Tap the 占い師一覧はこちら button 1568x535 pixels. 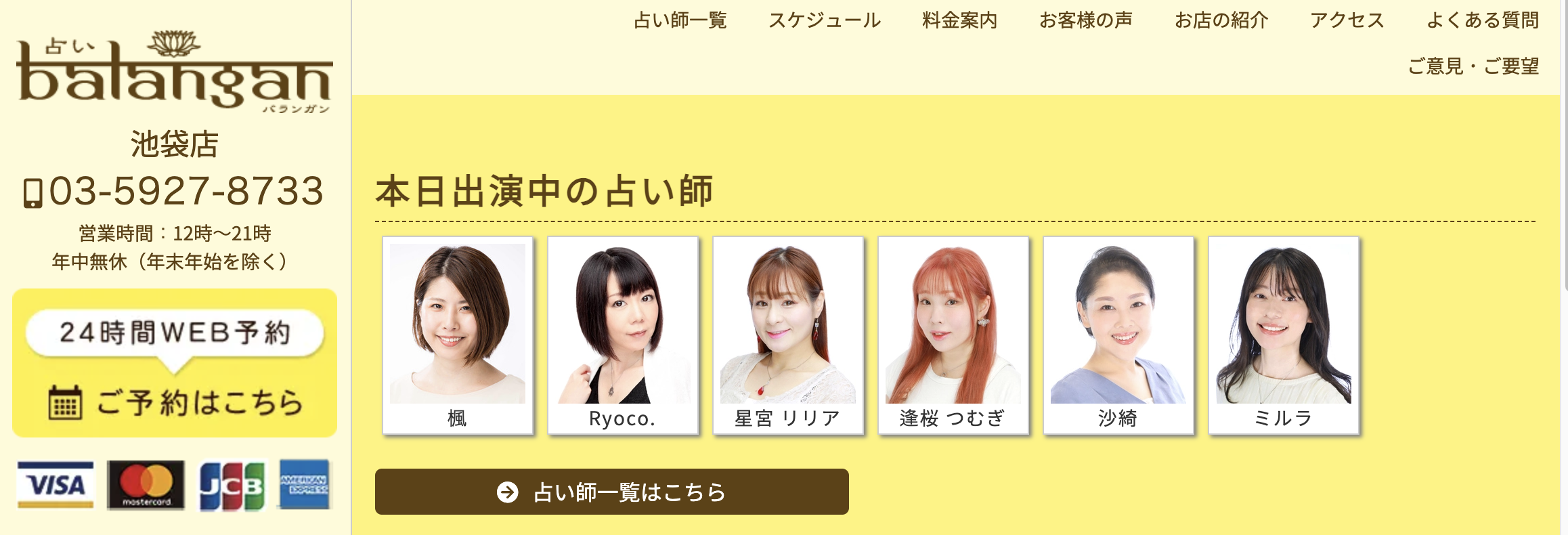611,492
